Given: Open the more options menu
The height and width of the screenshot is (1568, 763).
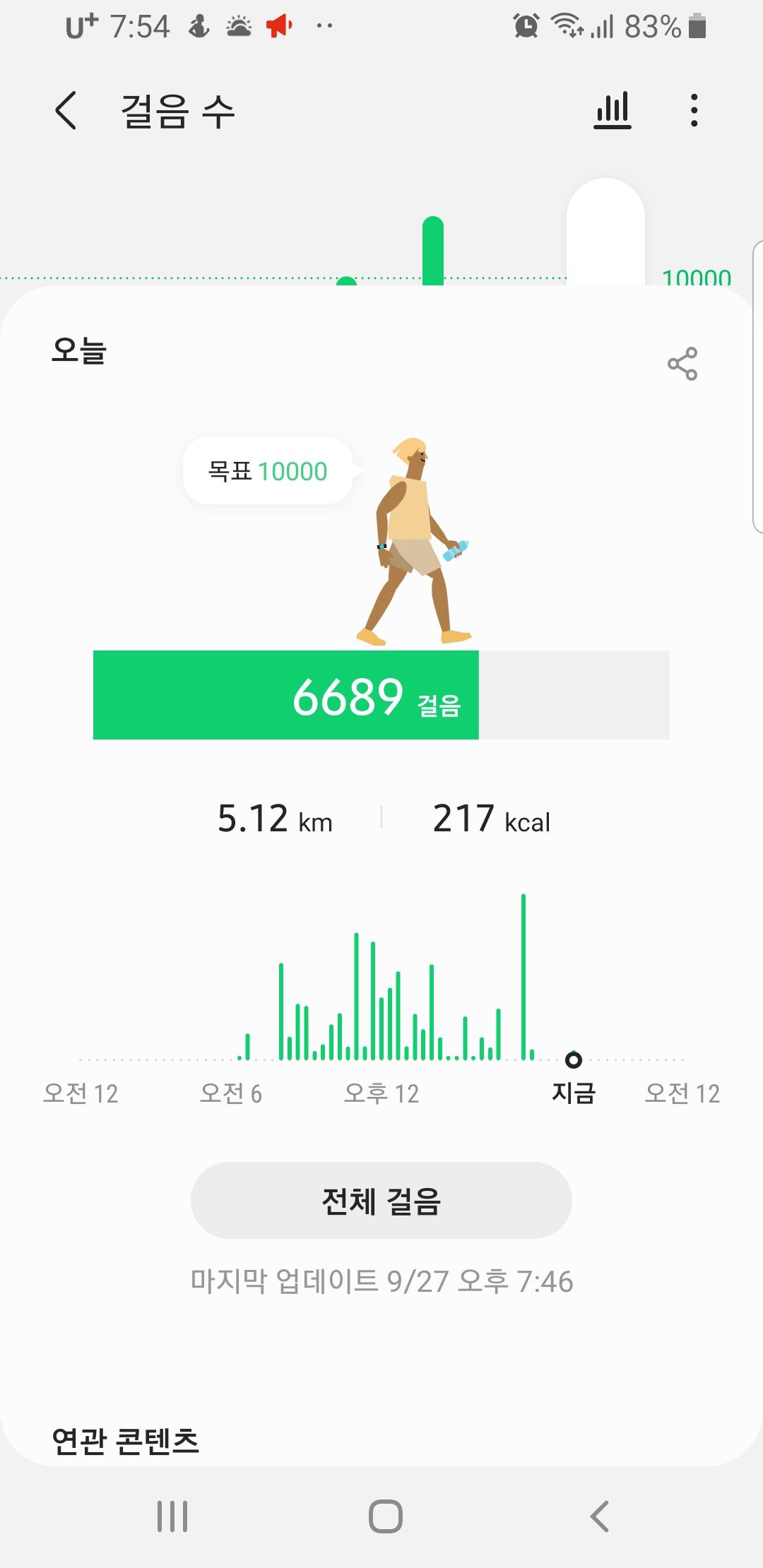Looking at the screenshot, I should click(x=694, y=111).
